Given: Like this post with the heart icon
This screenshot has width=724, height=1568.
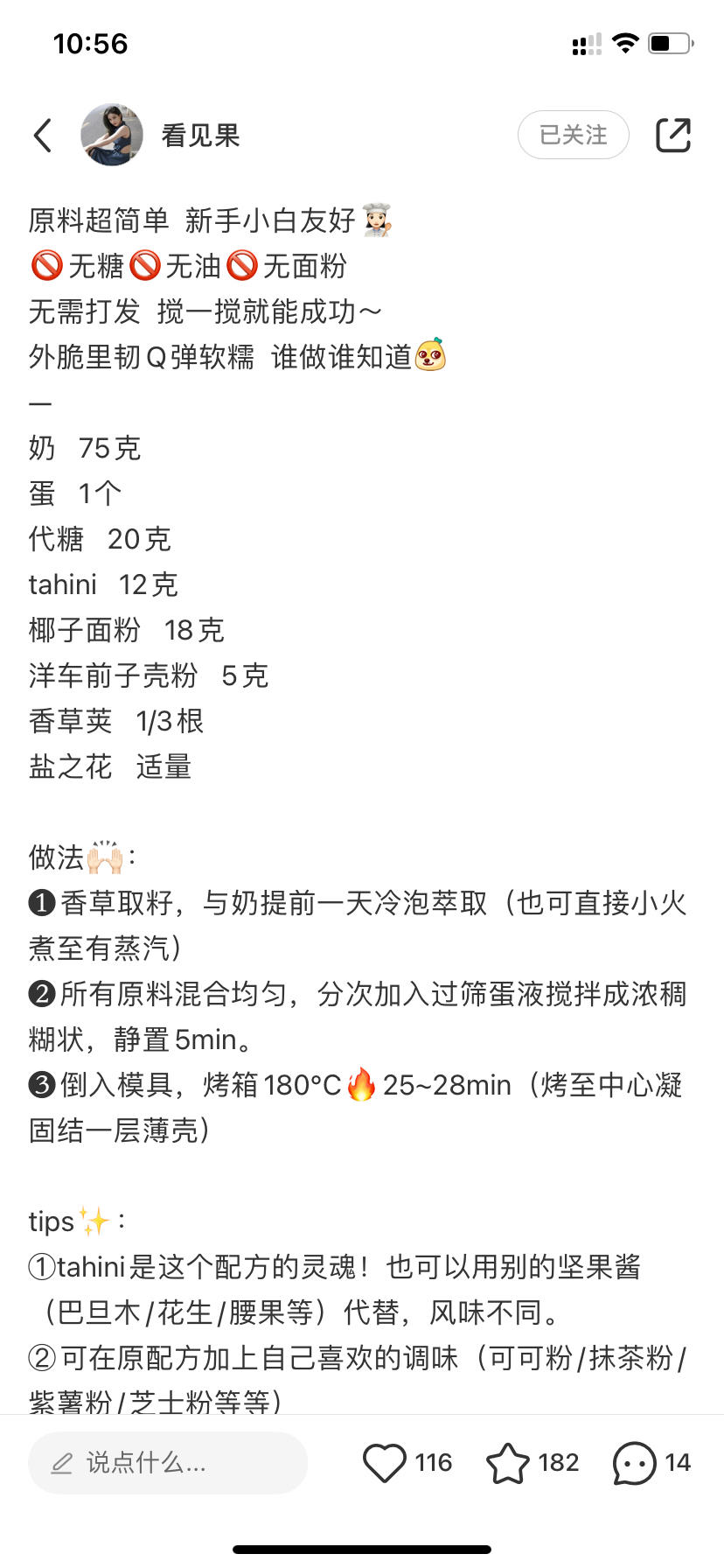Looking at the screenshot, I should 385,1462.
